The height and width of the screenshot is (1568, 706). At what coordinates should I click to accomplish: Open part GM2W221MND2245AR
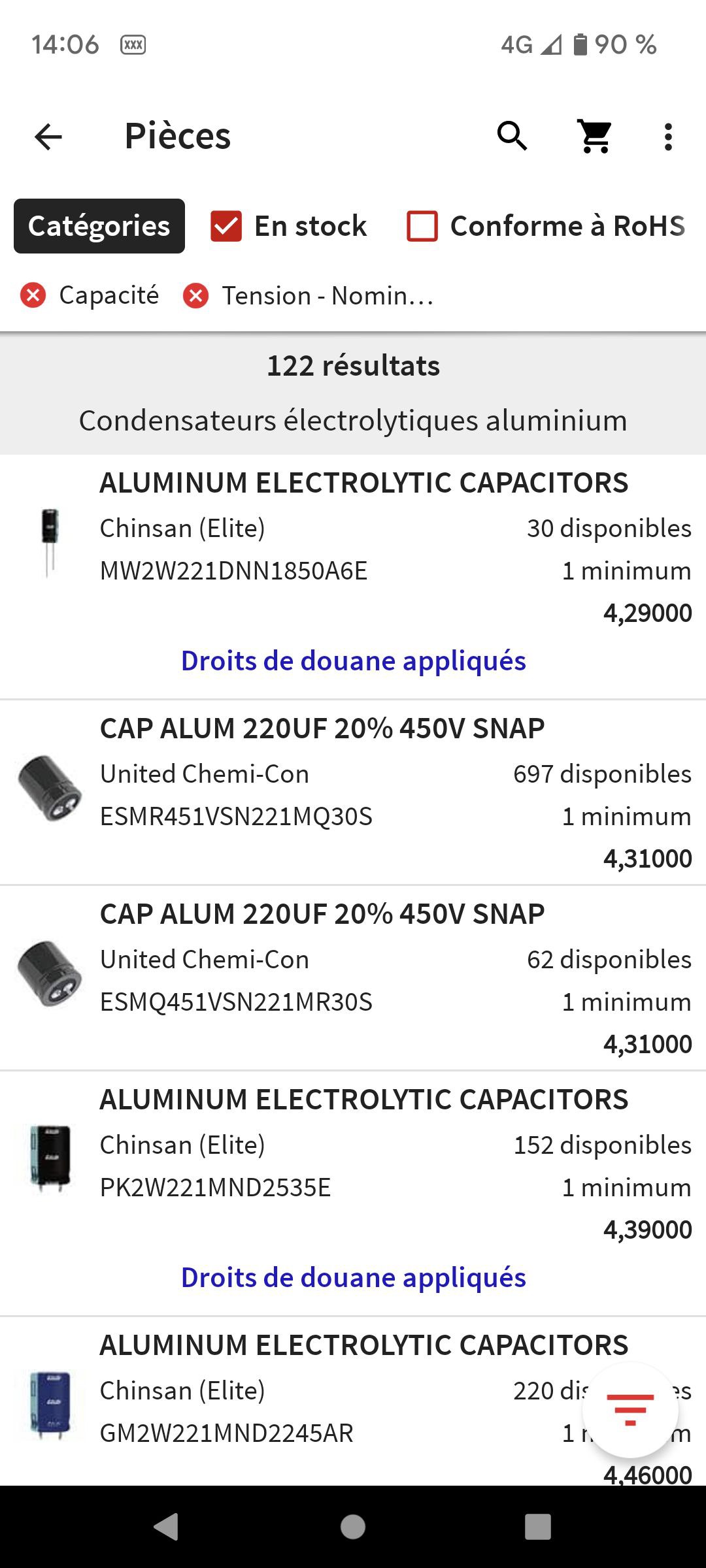pos(353,1401)
